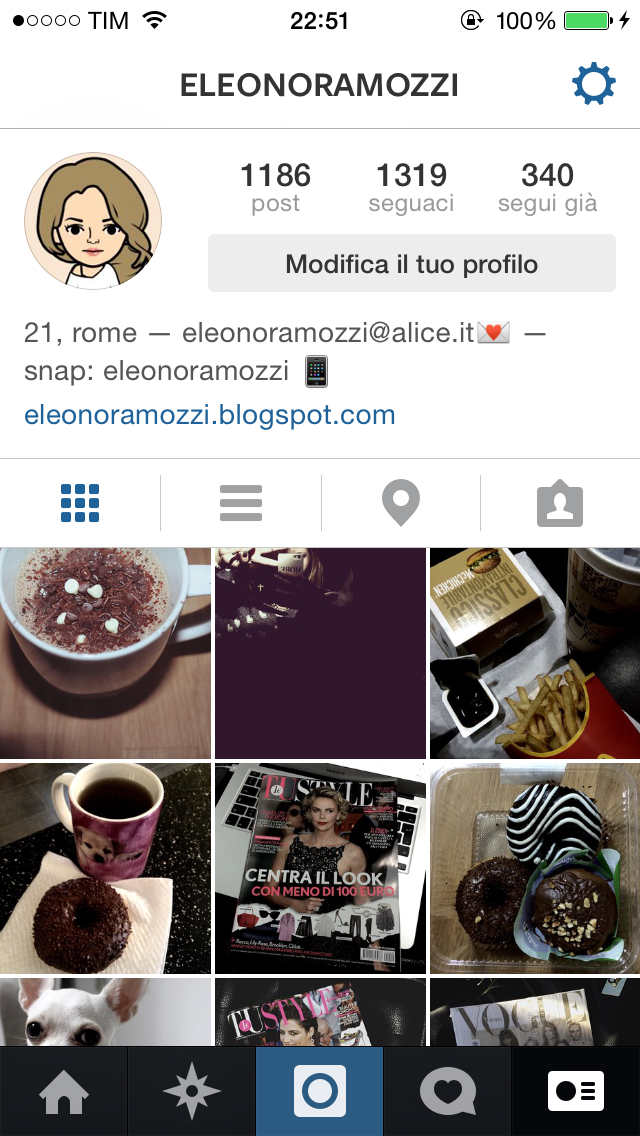Screen dimensions: 640x1136
Task: View the 1319 seguaci followers list
Action: (x=411, y=188)
